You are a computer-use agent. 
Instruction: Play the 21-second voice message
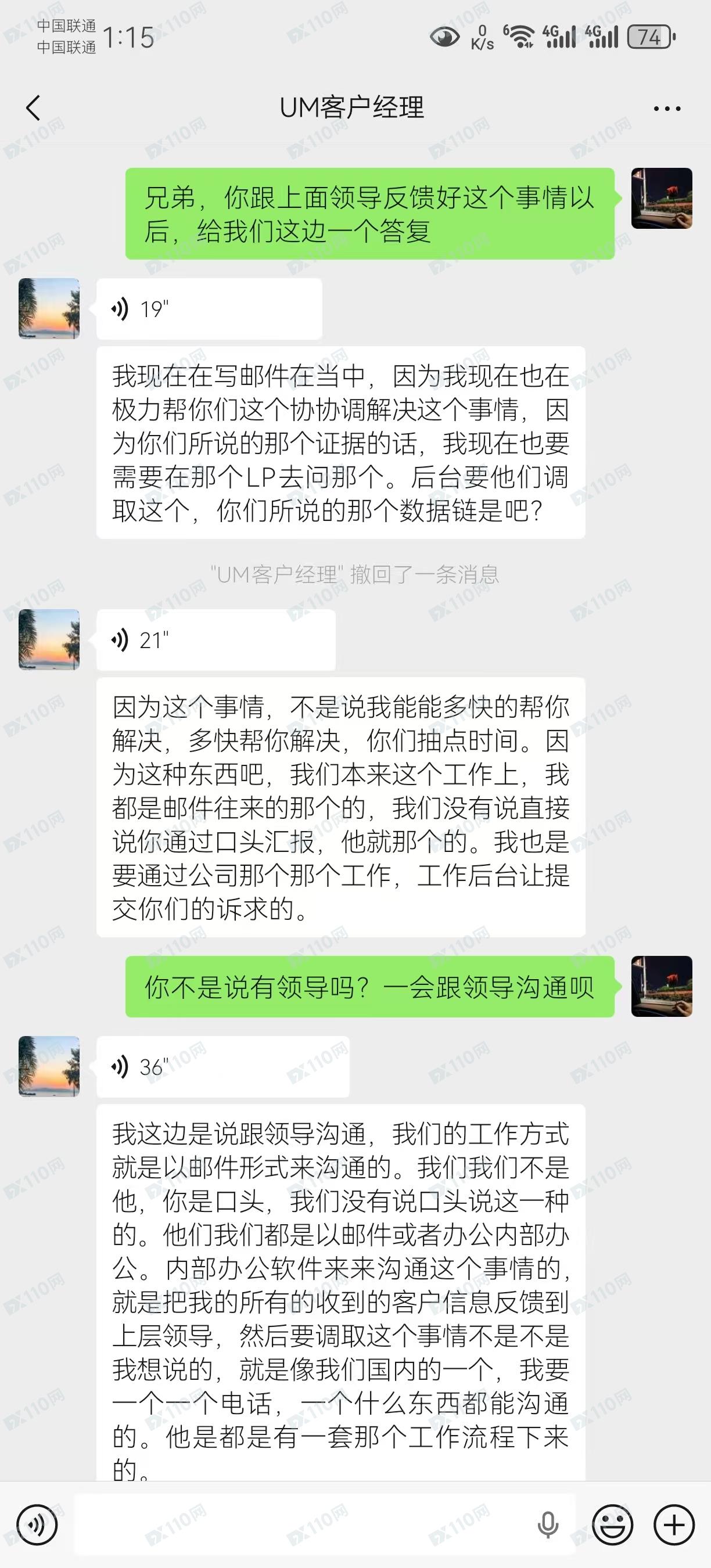coord(216,641)
